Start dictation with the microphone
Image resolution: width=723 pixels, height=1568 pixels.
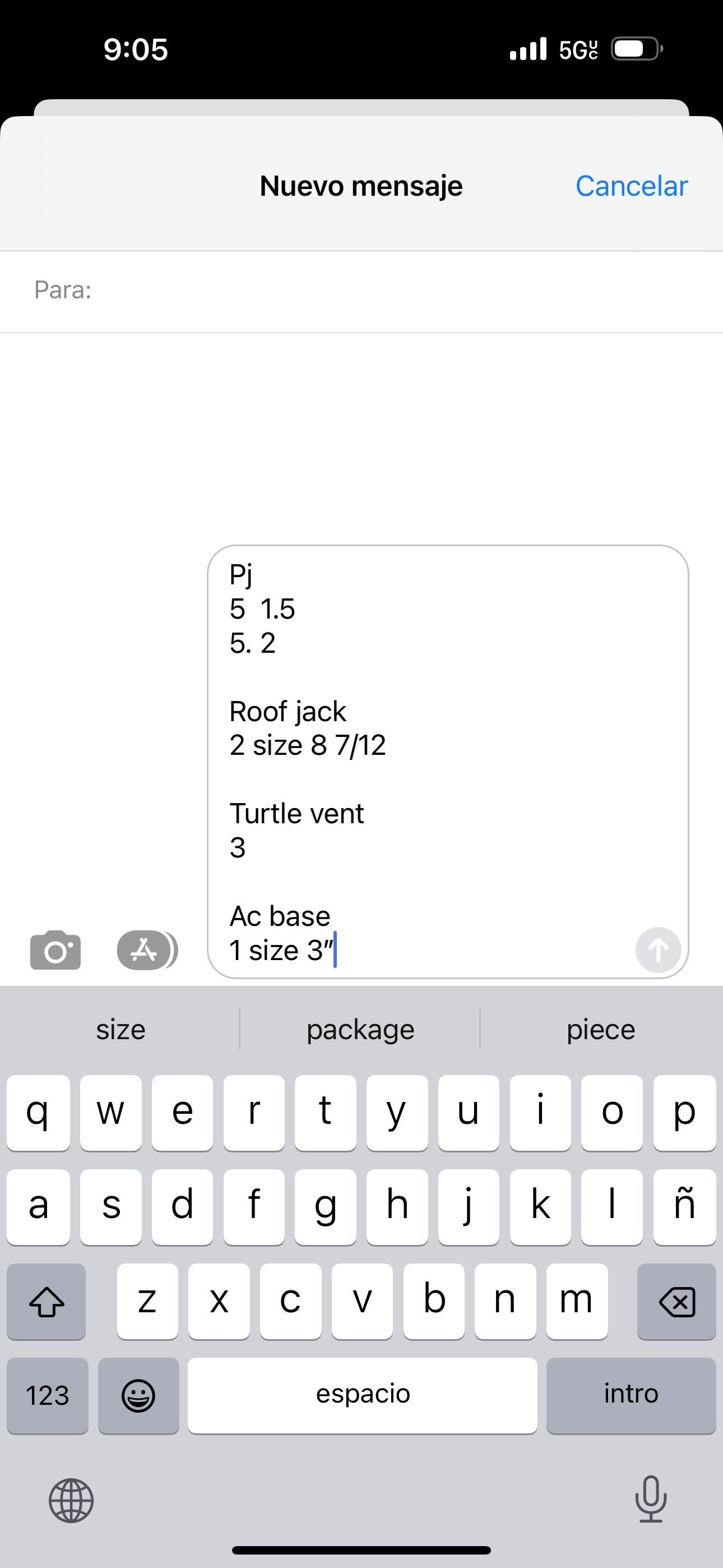coord(651,1499)
